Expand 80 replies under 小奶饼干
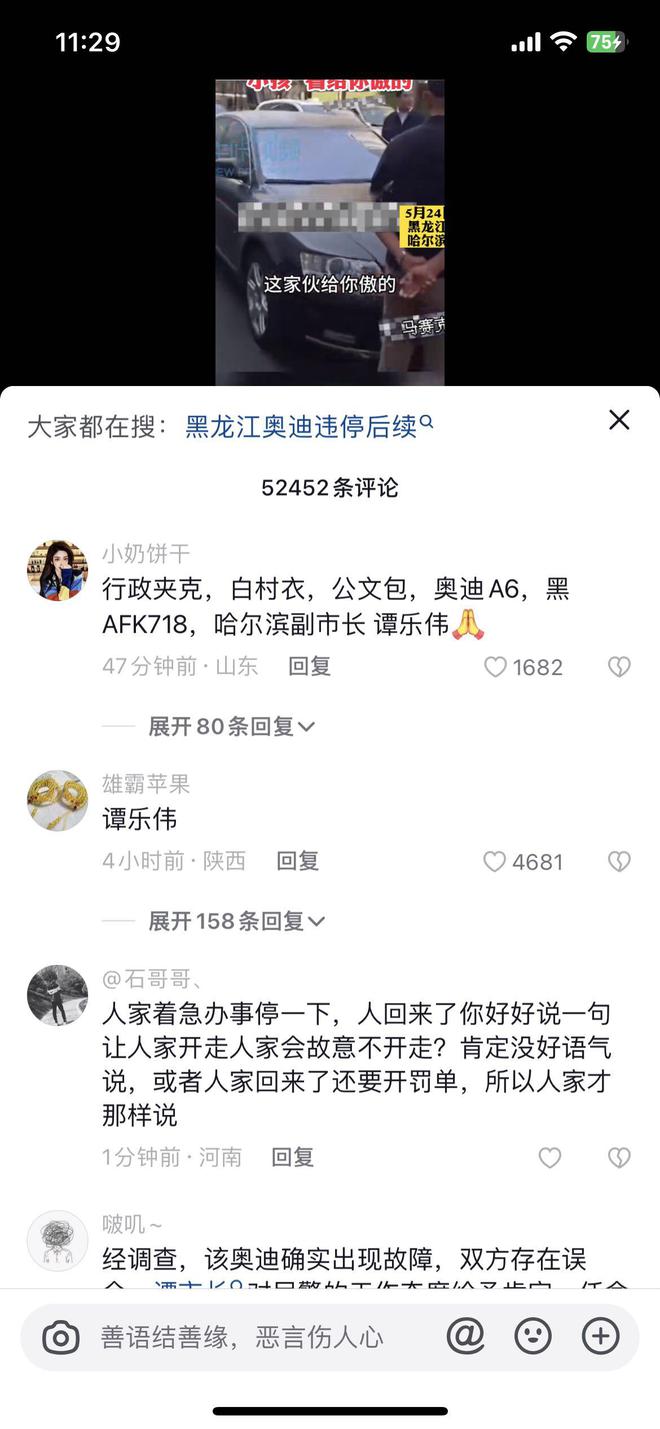660x1429 pixels. pyautogui.click(x=231, y=727)
